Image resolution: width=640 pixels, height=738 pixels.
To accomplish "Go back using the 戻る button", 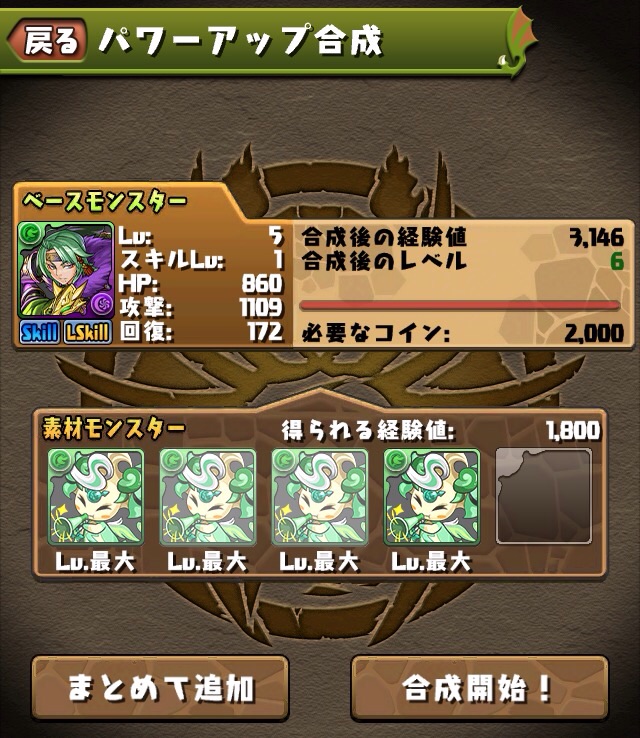I will [x=47, y=41].
